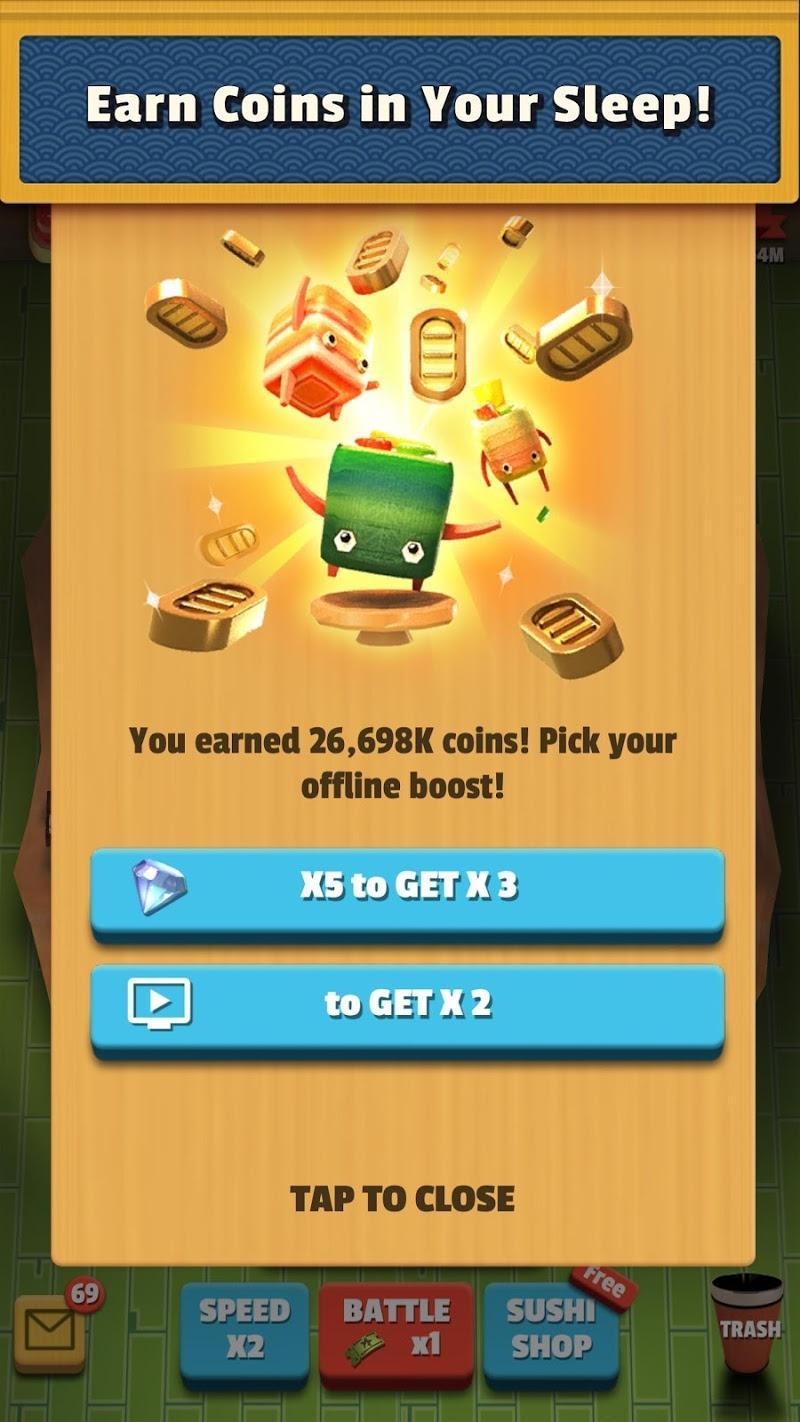Viewport: 800px width, 1422px height.
Task: Tap to close the offline earnings popup
Action: pyautogui.click(x=402, y=1198)
